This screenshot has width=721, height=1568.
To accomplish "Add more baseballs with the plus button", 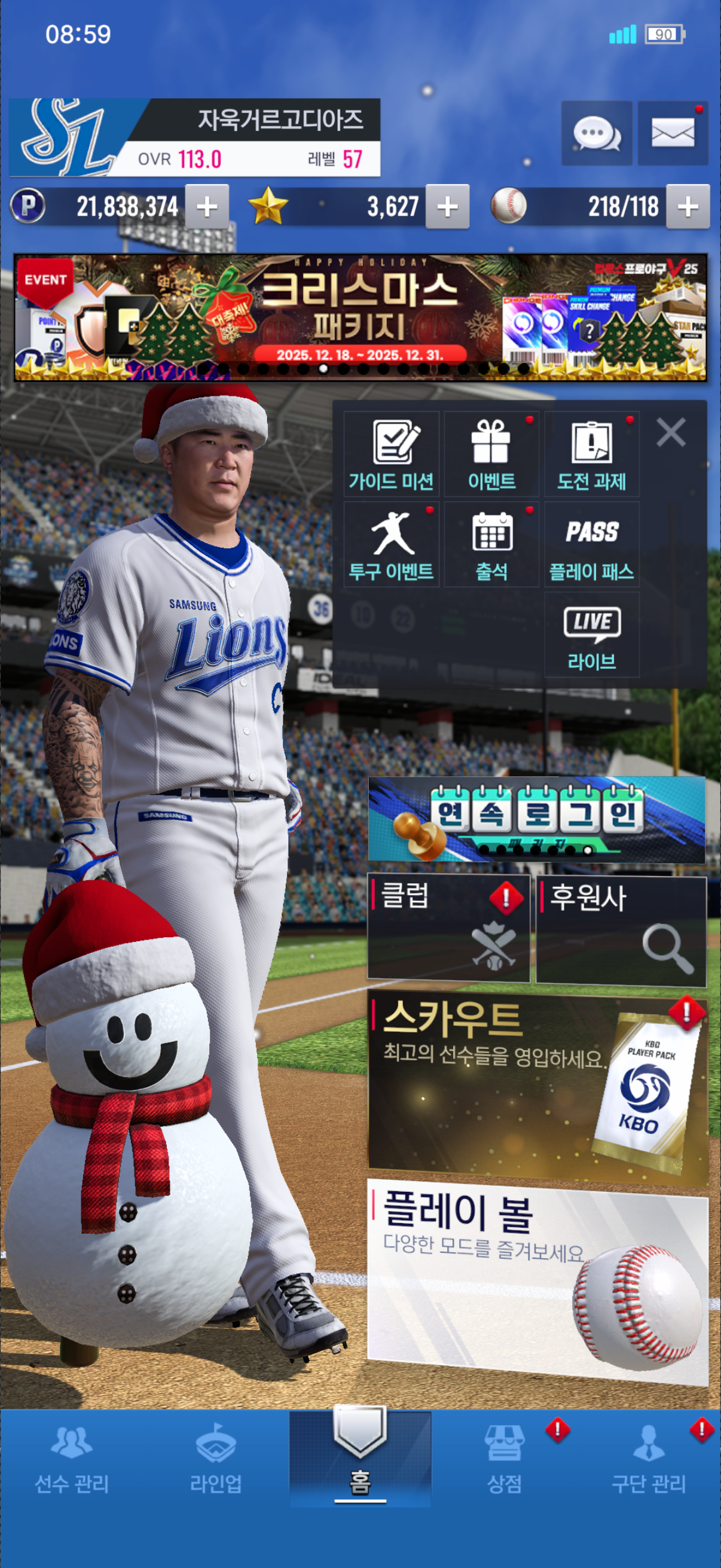I will point(688,207).
